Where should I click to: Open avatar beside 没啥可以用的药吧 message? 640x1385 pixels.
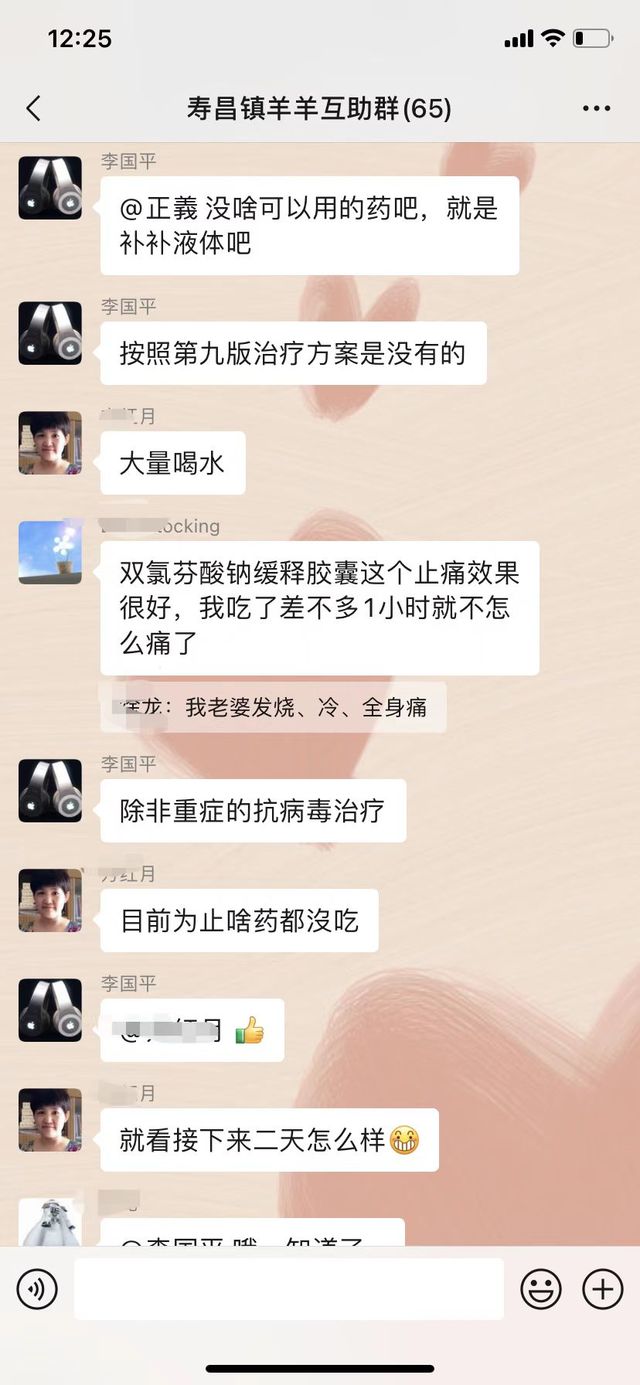click(50, 188)
